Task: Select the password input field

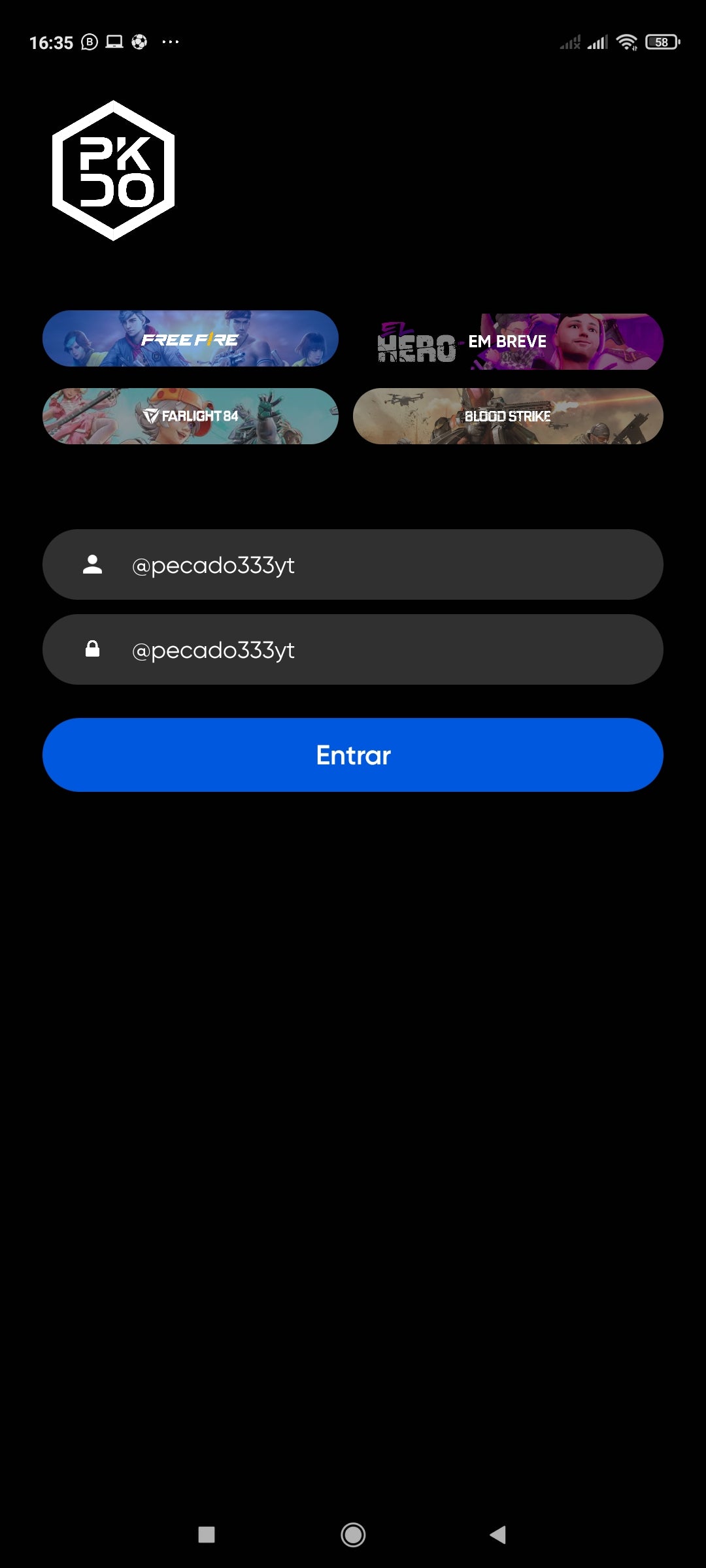Action: click(353, 649)
